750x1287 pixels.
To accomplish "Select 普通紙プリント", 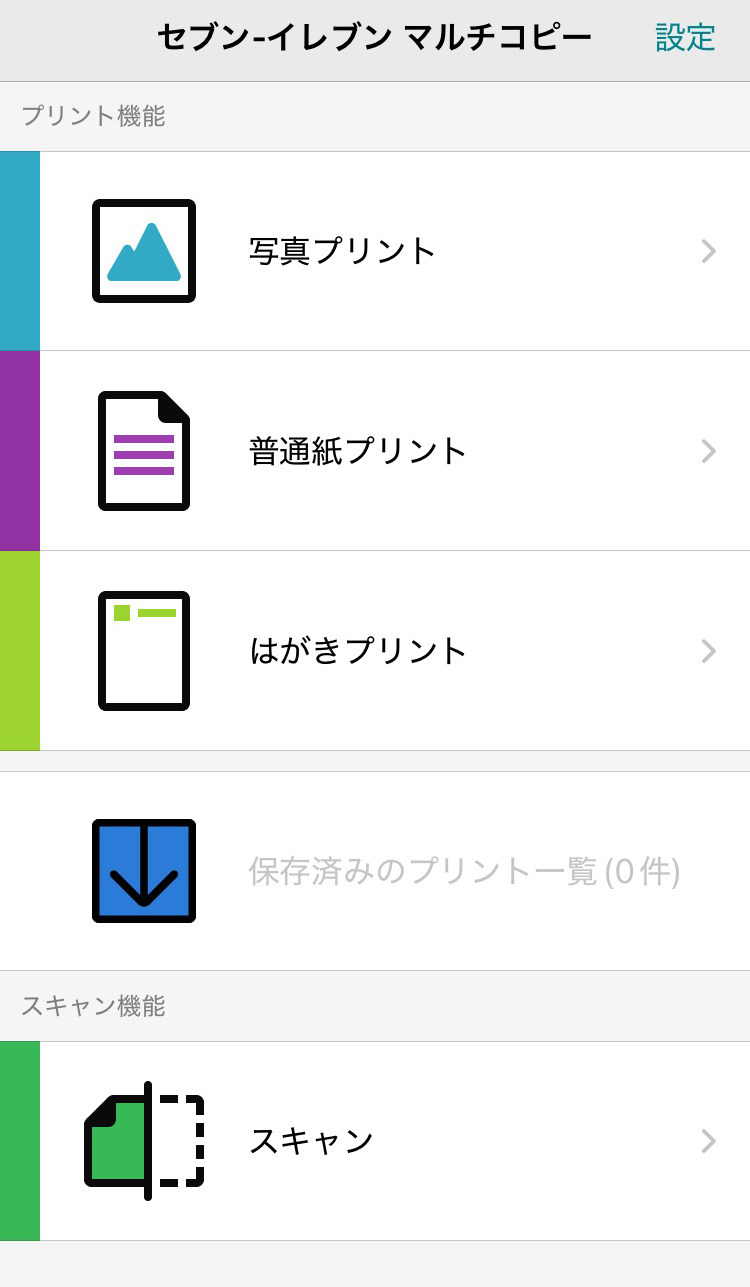I will (x=375, y=451).
